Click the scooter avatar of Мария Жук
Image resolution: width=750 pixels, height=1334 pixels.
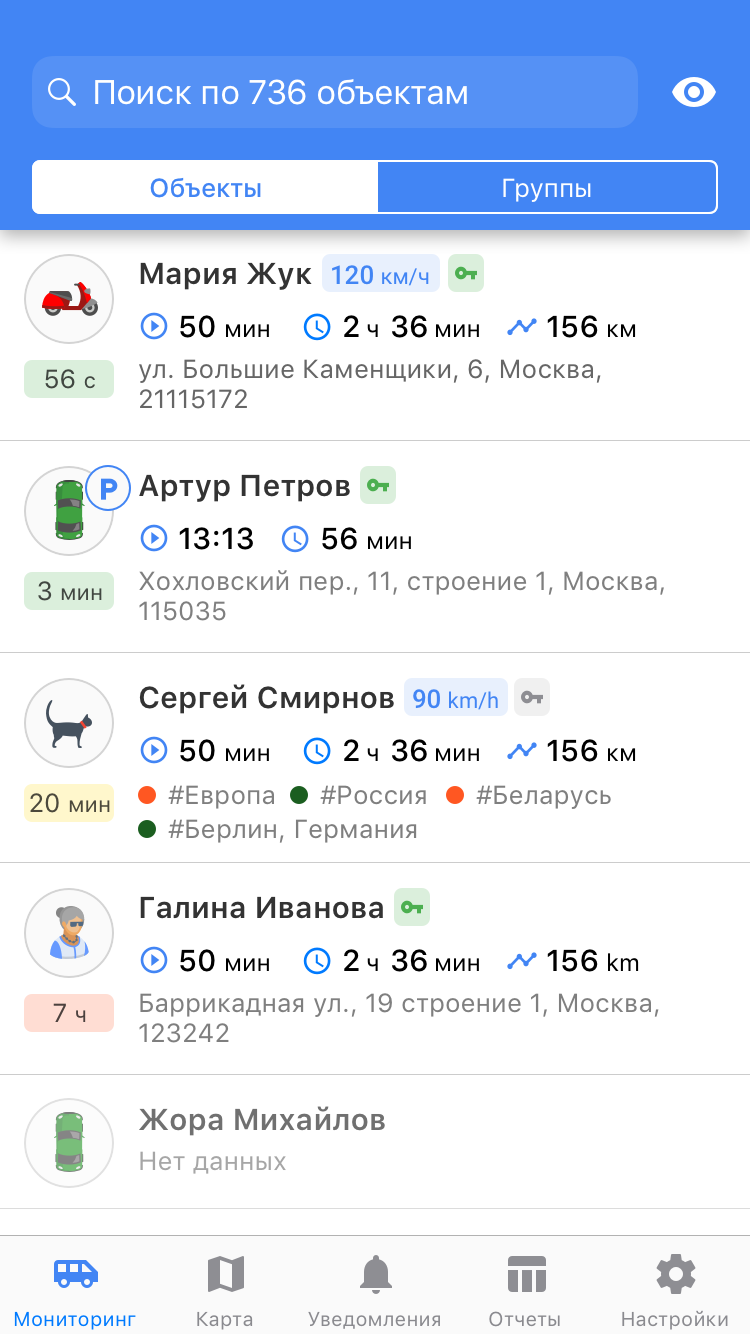pyautogui.click(x=68, y=299)
